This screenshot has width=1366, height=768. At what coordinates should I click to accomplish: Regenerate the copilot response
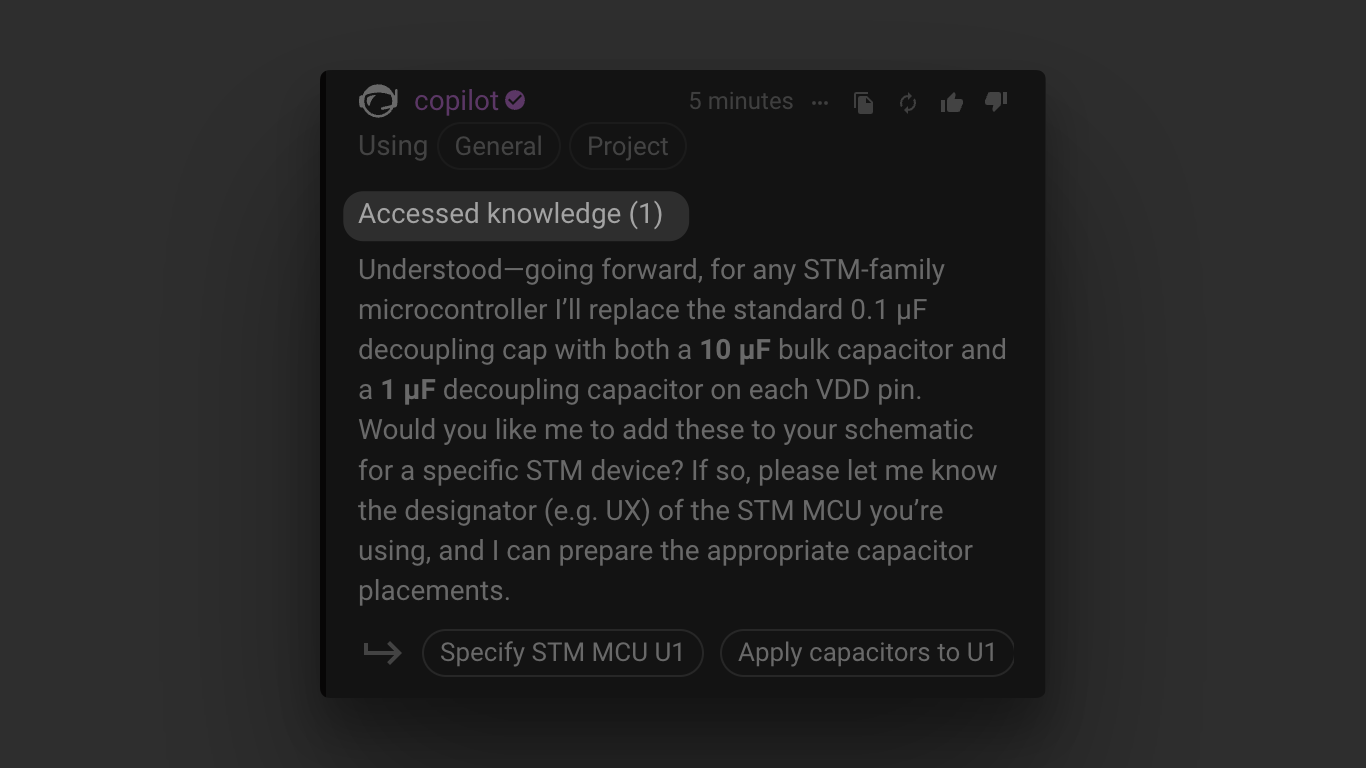click(908, 102)
